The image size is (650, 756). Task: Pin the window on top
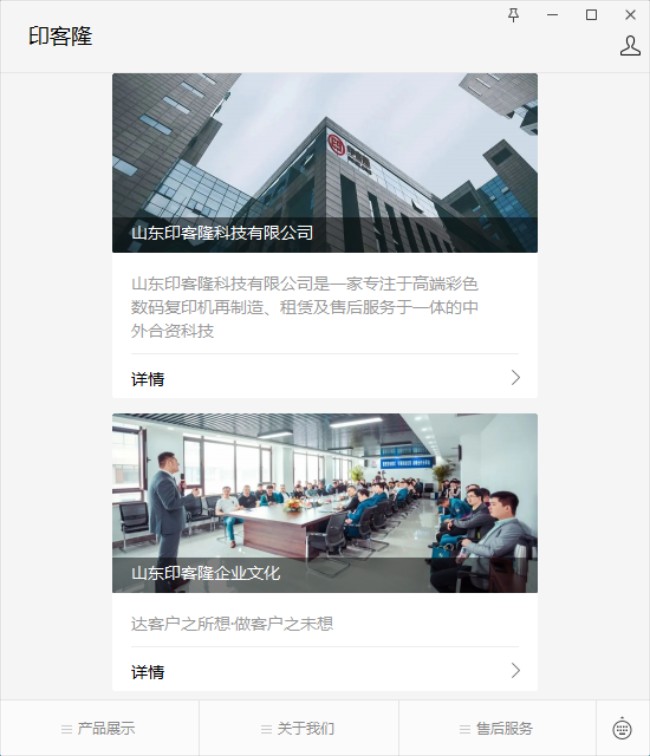(x=514, y=15)
